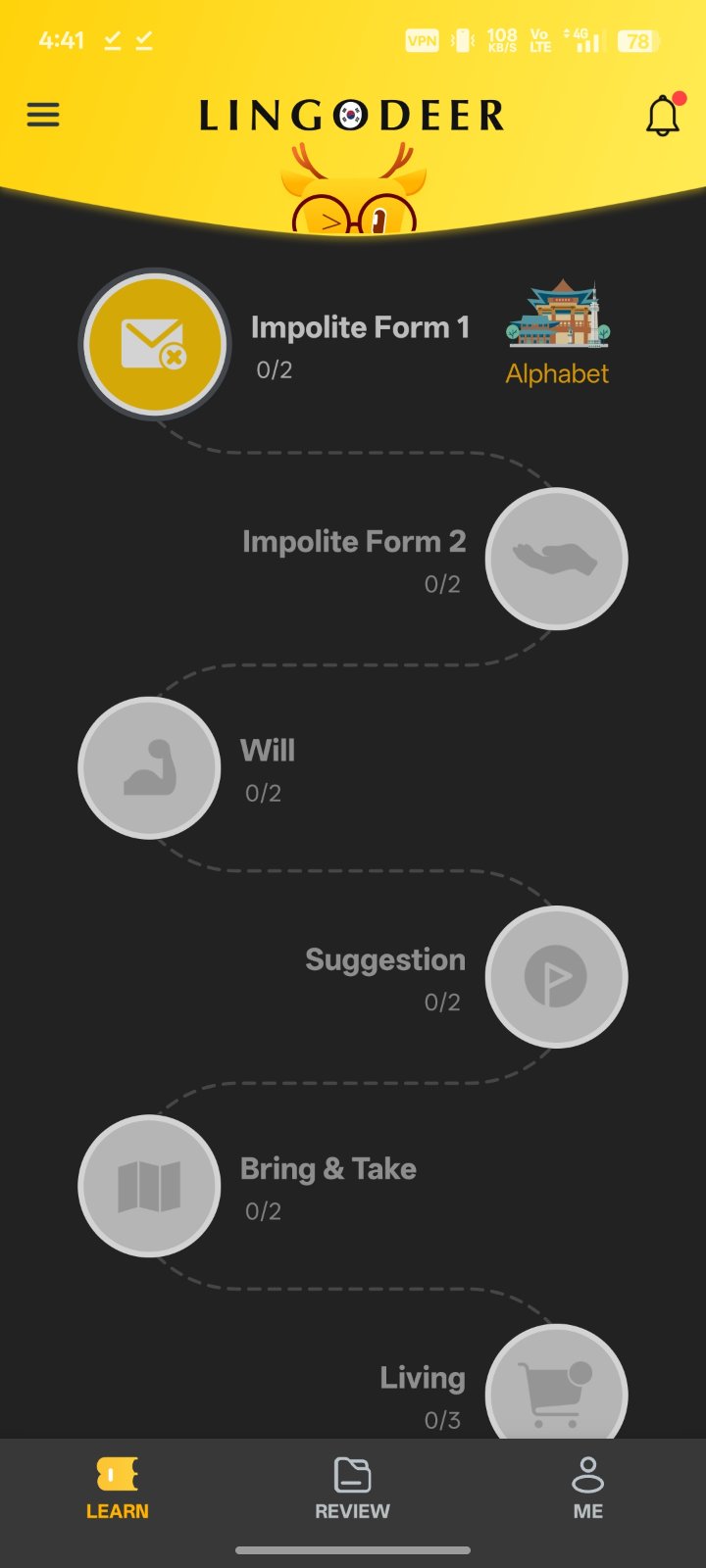Image resolution: width=706 pixels, height=1568 pixels.
Task: Open the hamburger menu
Action: [43, 115]
